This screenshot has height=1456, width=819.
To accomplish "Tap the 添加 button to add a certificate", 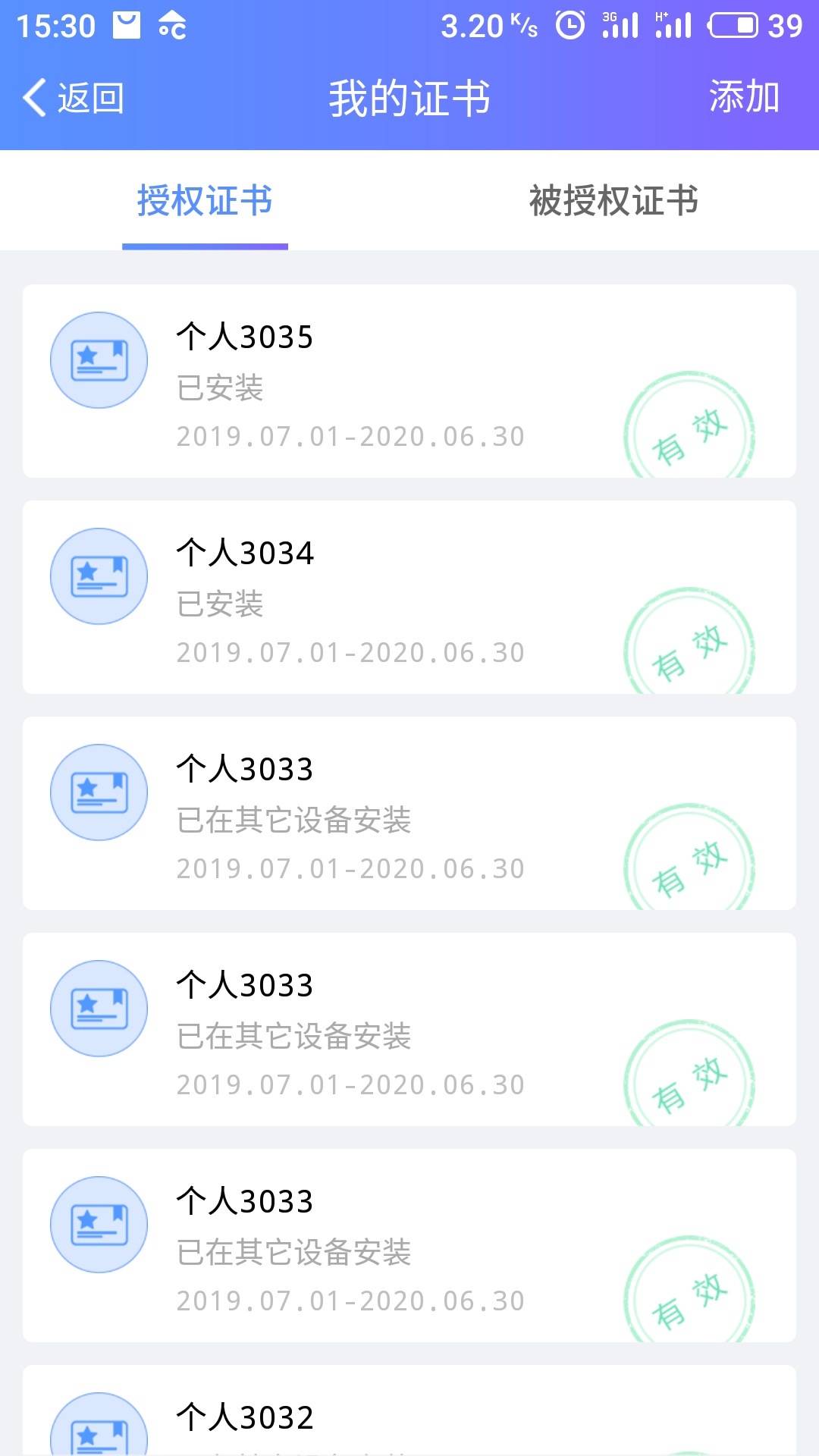I will coord(743,96).
